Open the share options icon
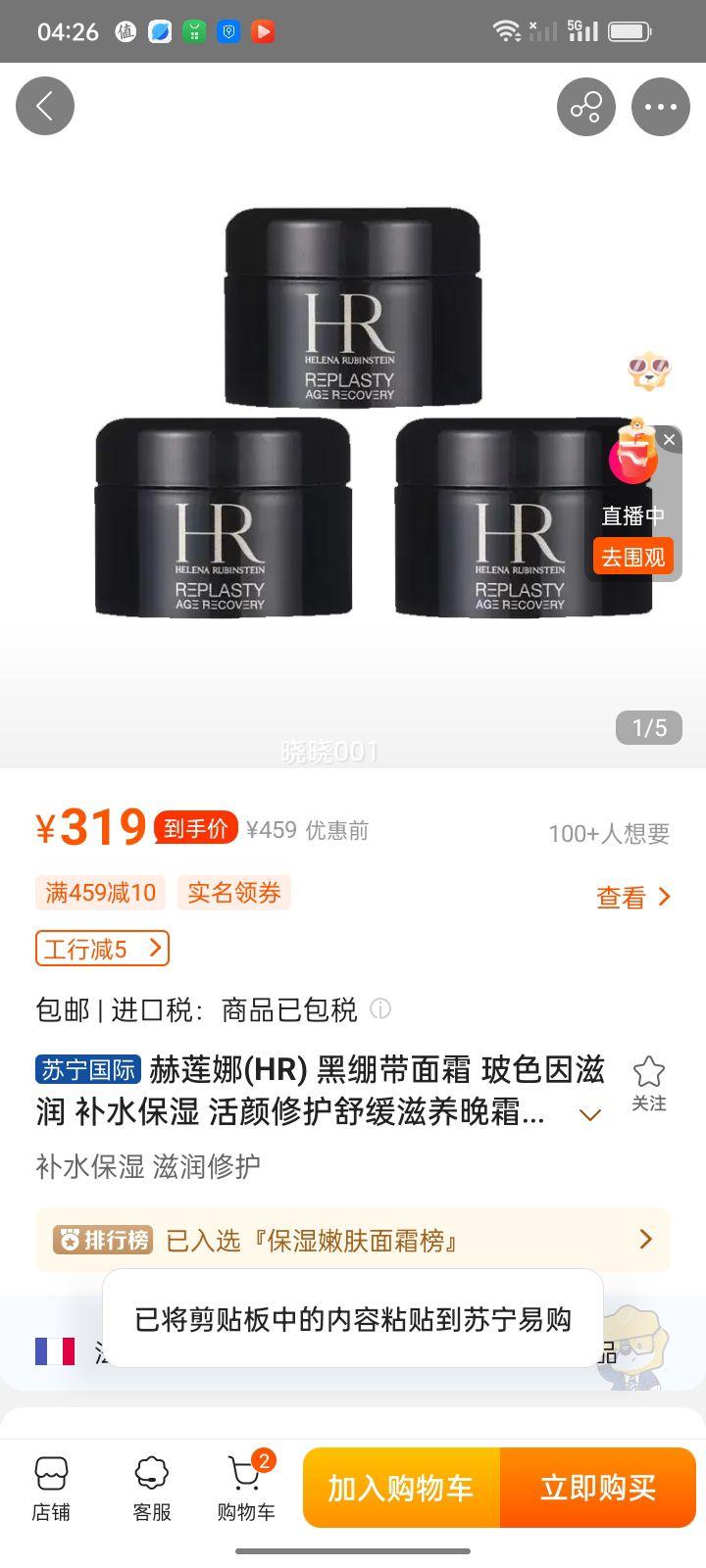The image size is (706, 1568). click(585, 105)
